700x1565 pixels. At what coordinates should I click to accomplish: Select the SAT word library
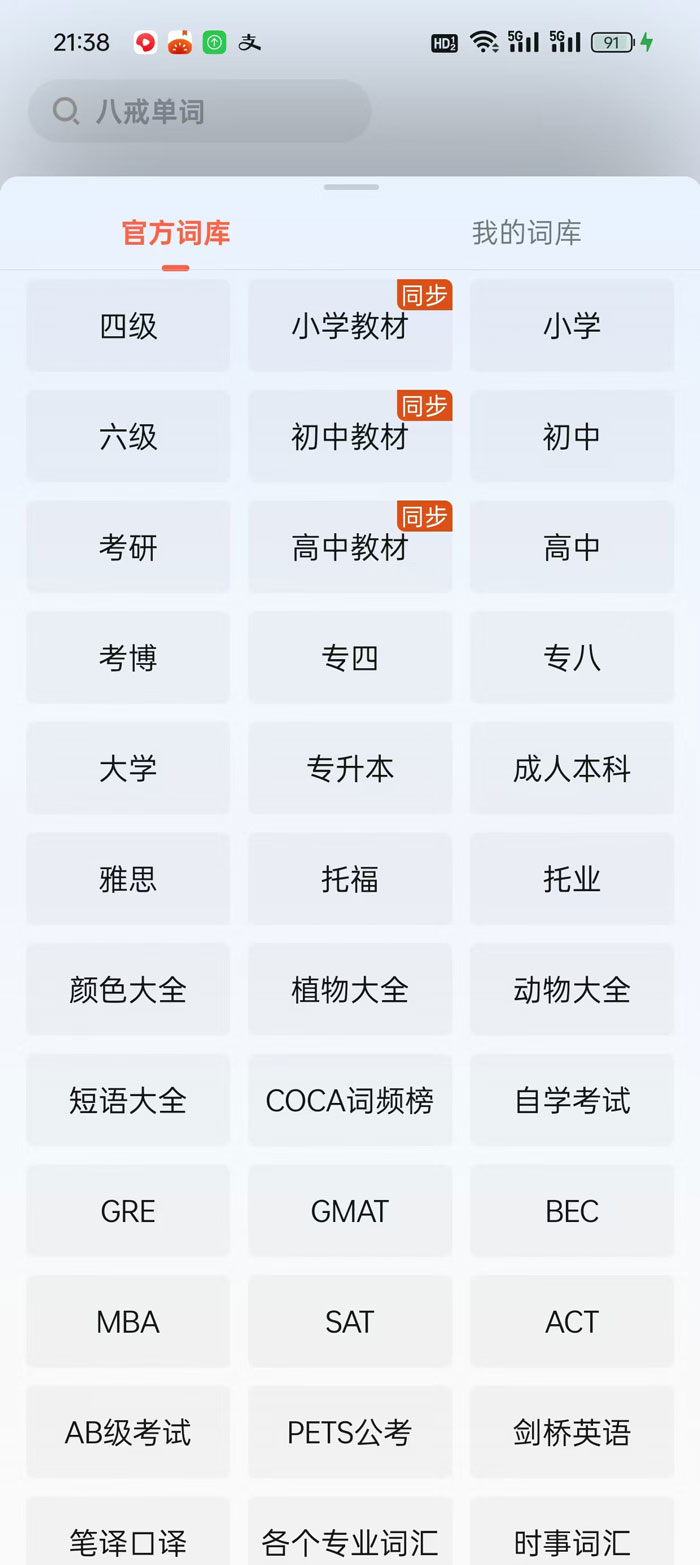pyautogui.click(x=350, y=1322)
